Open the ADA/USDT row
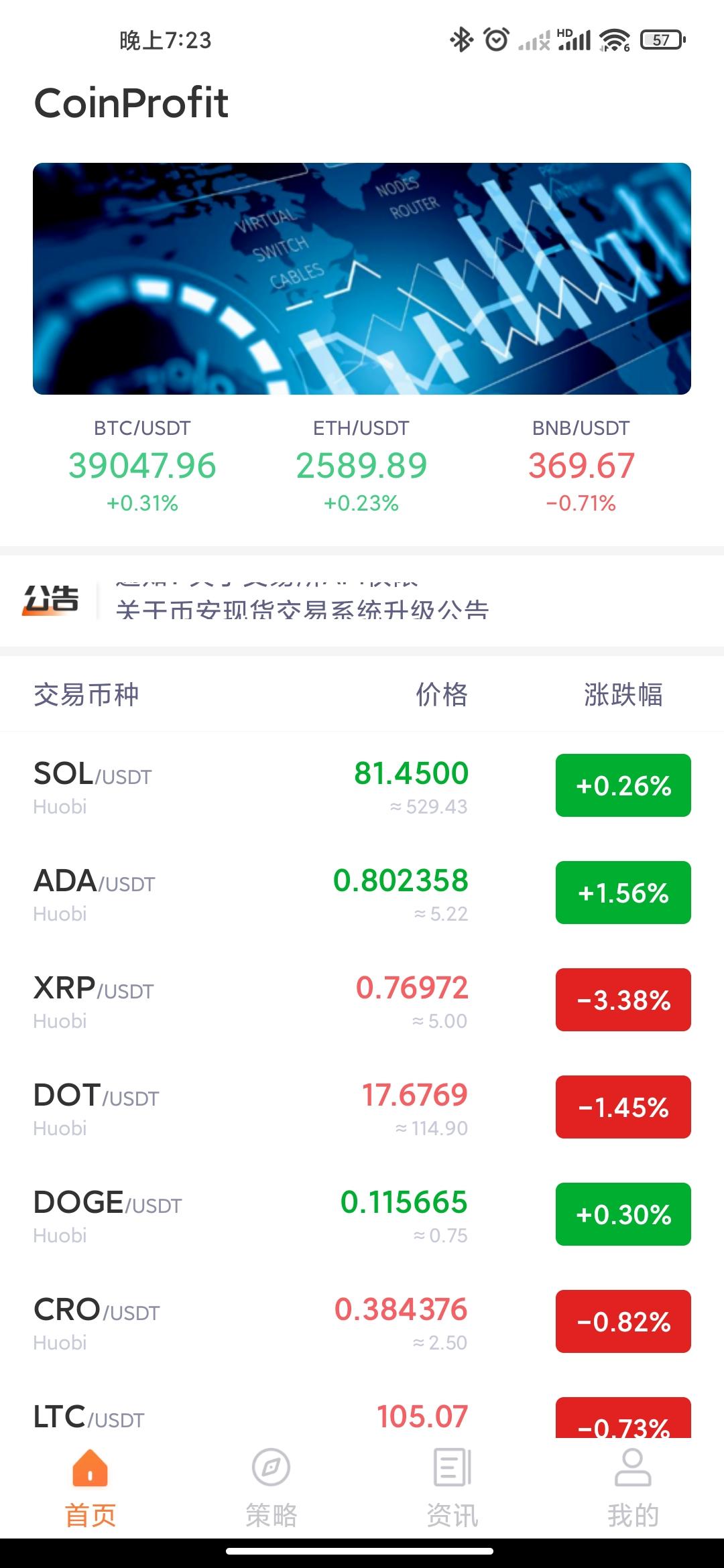Image resolution: width=724 pixels, height=1568 pixels. click(362, 893)
